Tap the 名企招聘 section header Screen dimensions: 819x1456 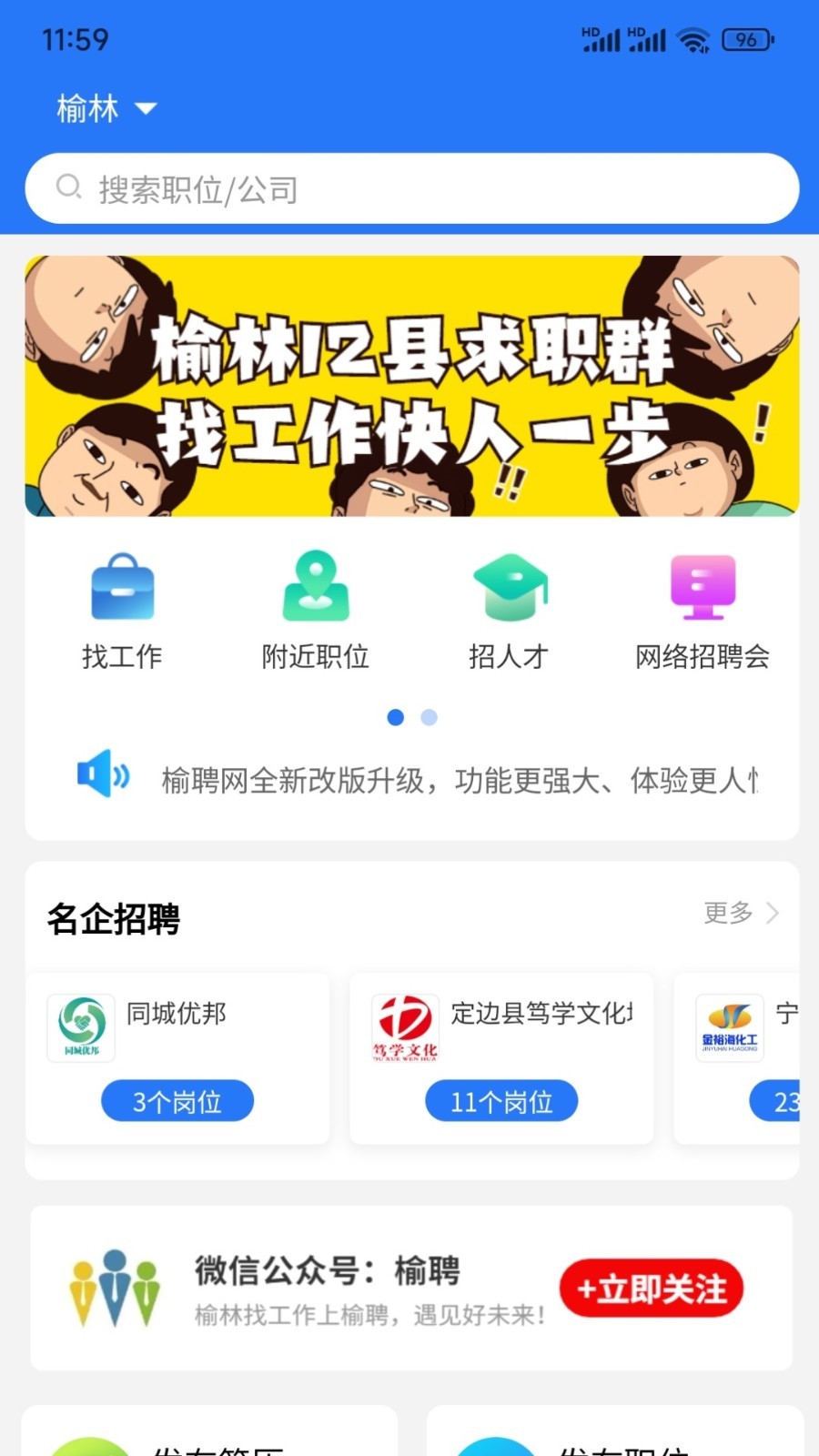(x=115, y=919)
